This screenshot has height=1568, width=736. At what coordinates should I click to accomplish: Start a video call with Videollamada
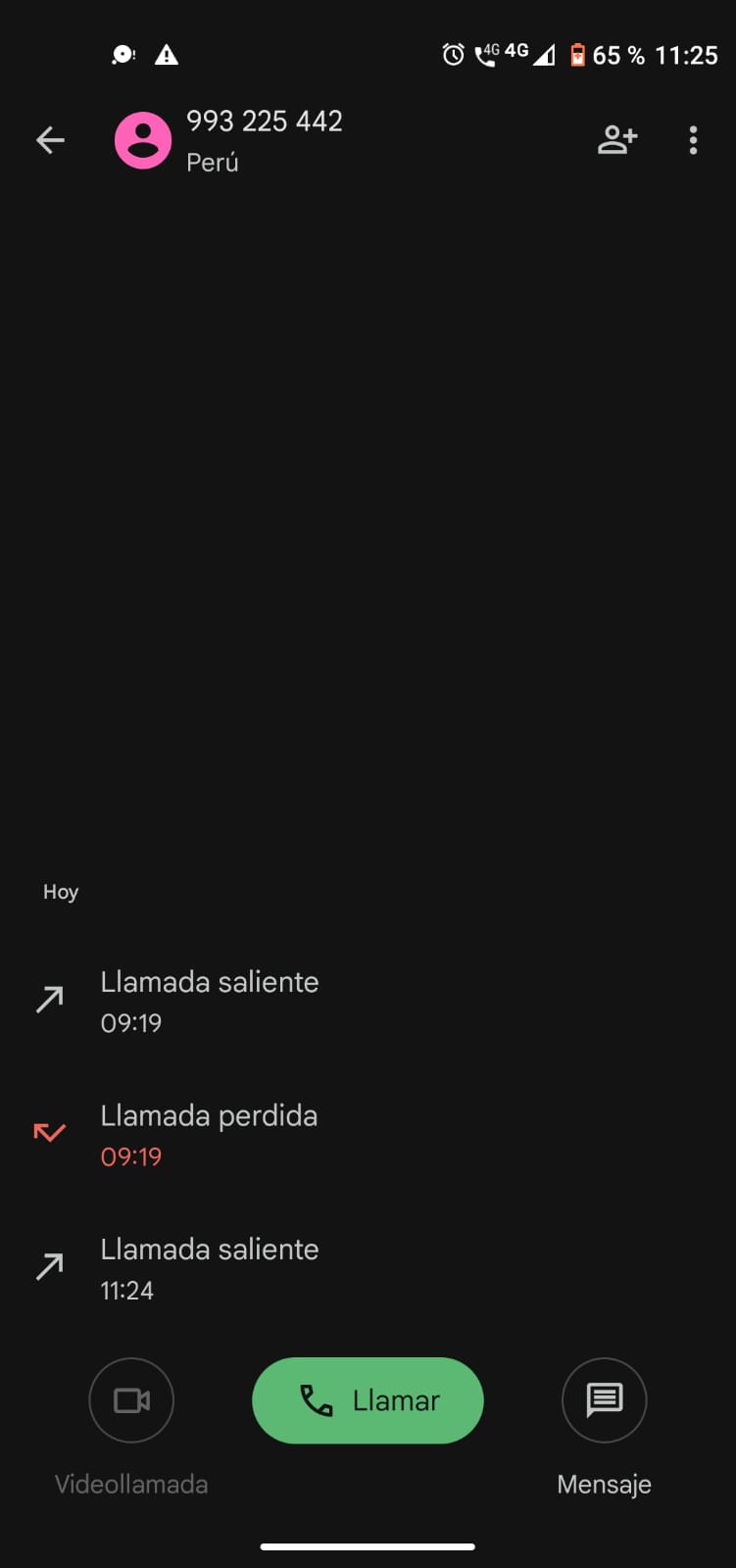(x=131, y=1399)
